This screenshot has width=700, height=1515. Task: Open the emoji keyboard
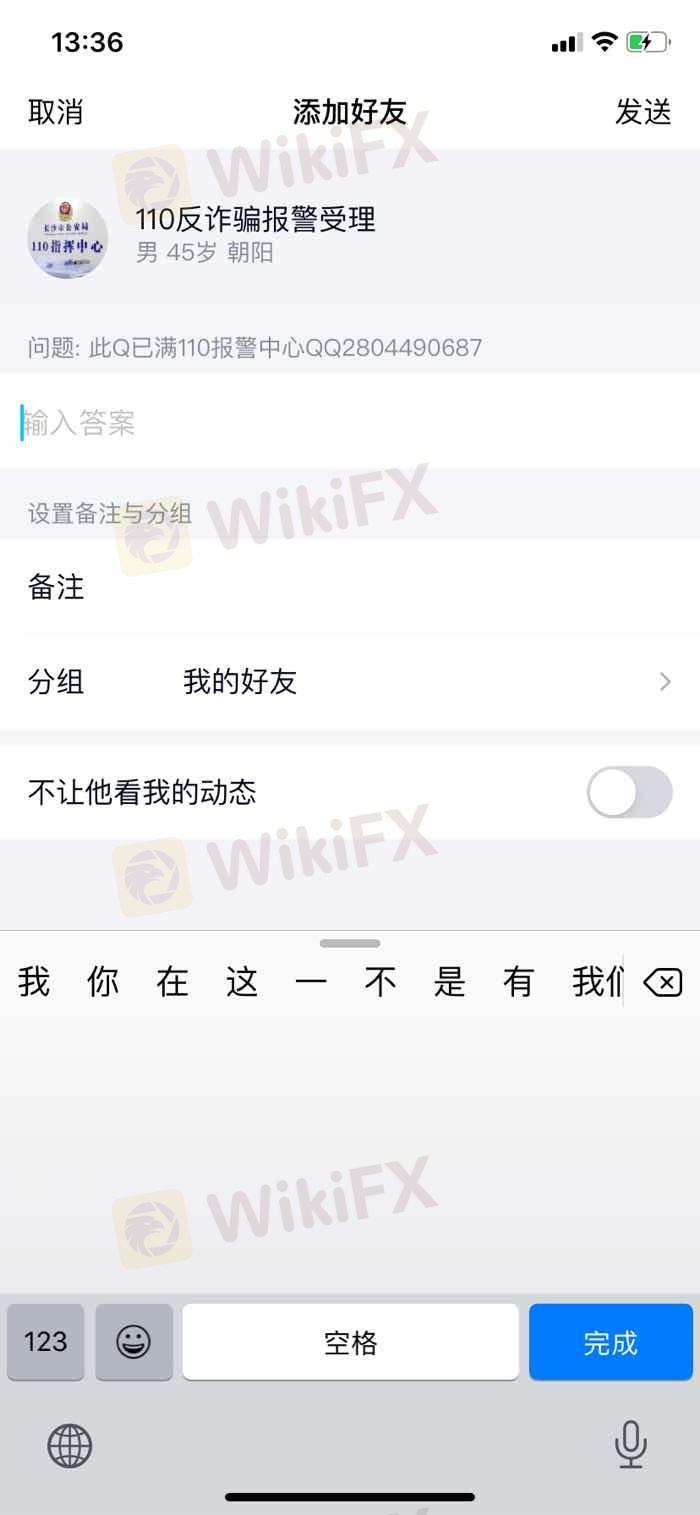(x=134, y=1342)
